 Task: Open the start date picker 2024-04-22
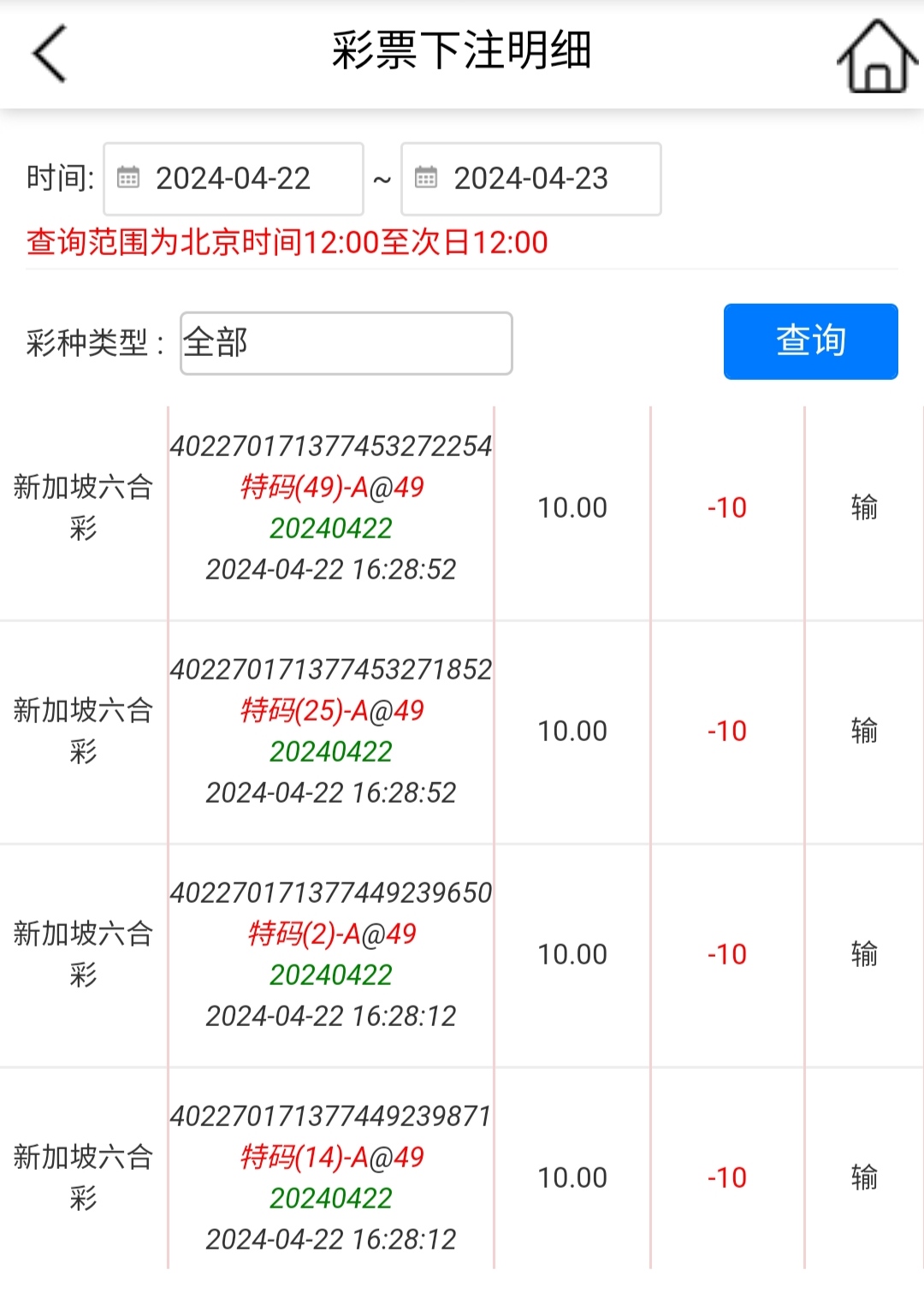click(234, 179)
